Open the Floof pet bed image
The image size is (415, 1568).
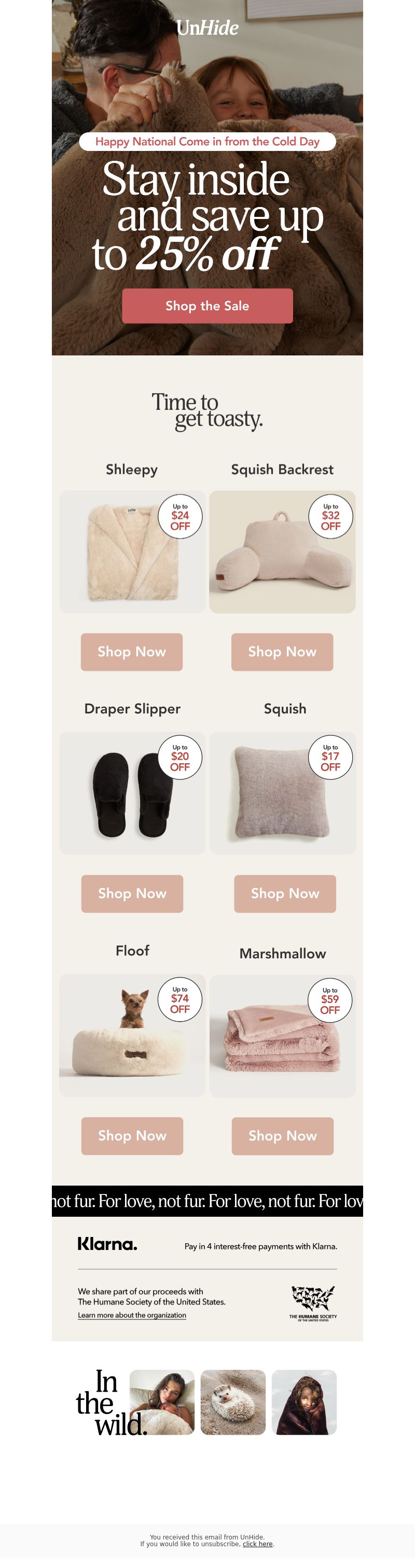tap(132, 1036)
